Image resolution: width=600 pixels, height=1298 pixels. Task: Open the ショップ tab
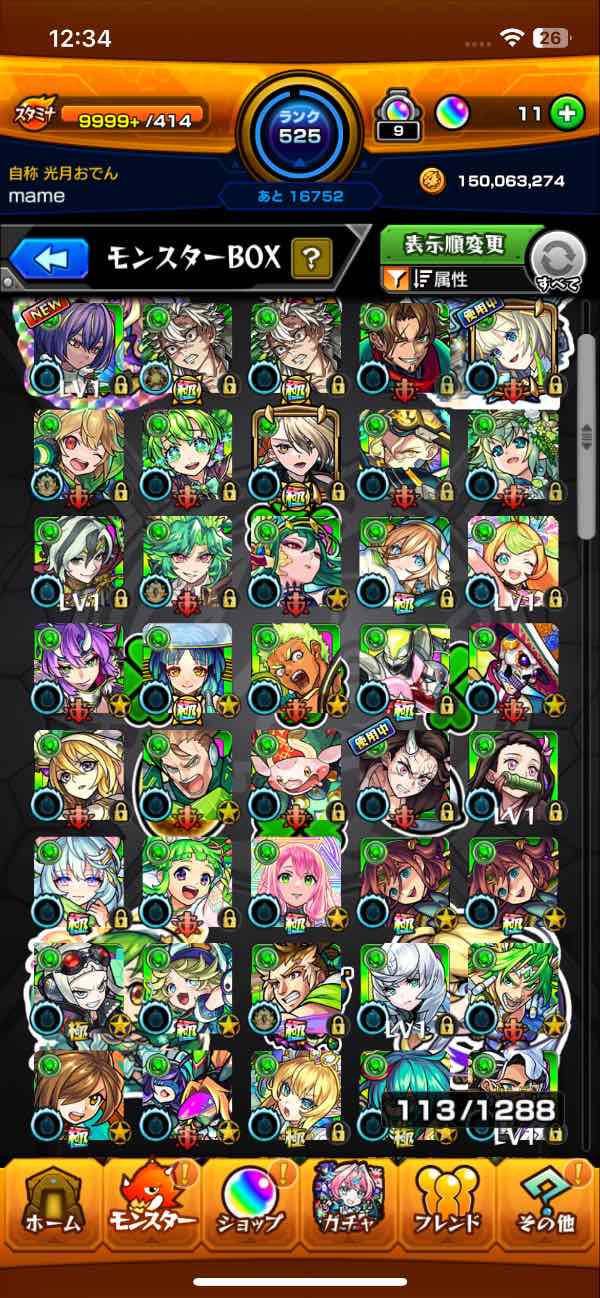pos(250,1209)
